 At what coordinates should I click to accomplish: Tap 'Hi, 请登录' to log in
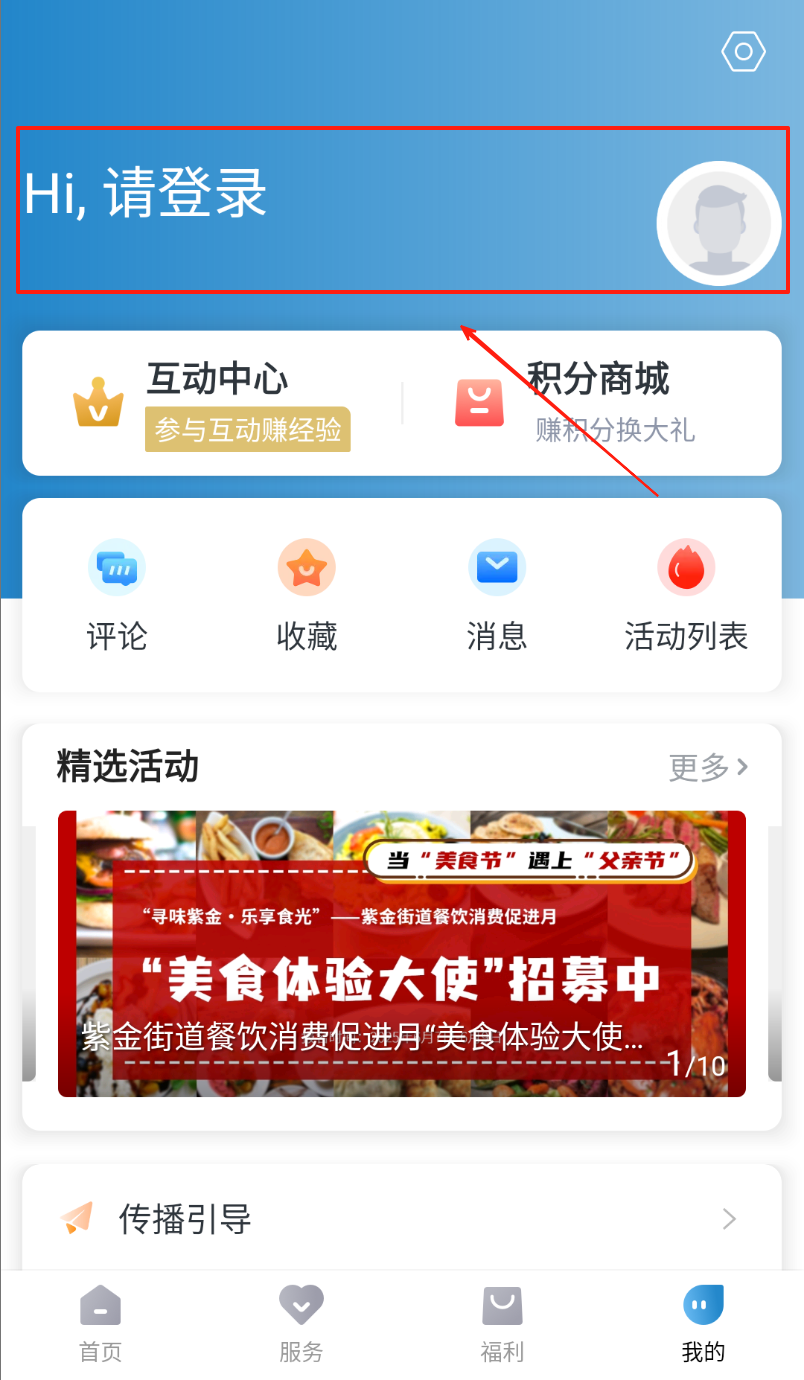146,192
